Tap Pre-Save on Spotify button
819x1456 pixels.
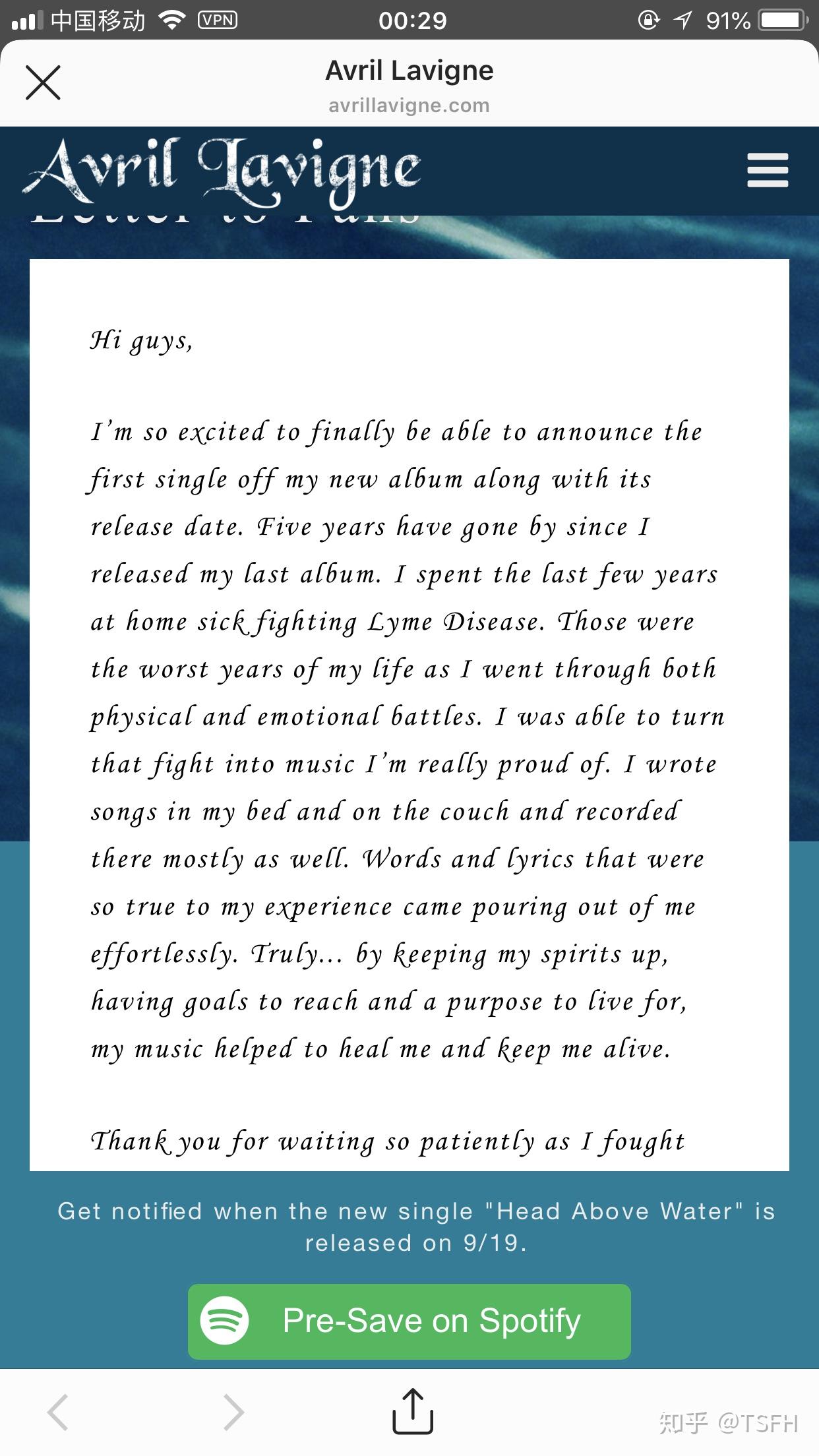coord(409,1321)
